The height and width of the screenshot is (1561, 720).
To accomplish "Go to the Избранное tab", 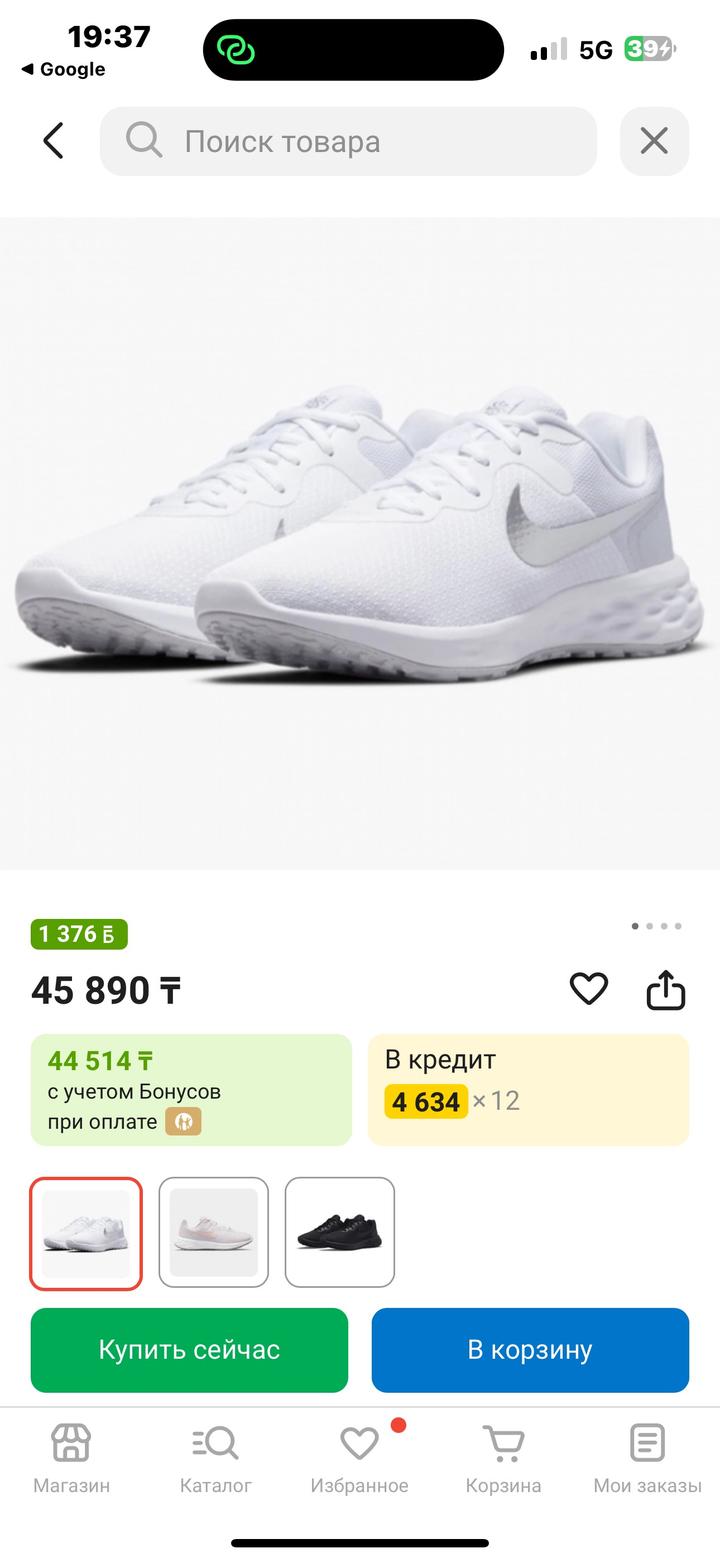I will [x=359, y=1459].
